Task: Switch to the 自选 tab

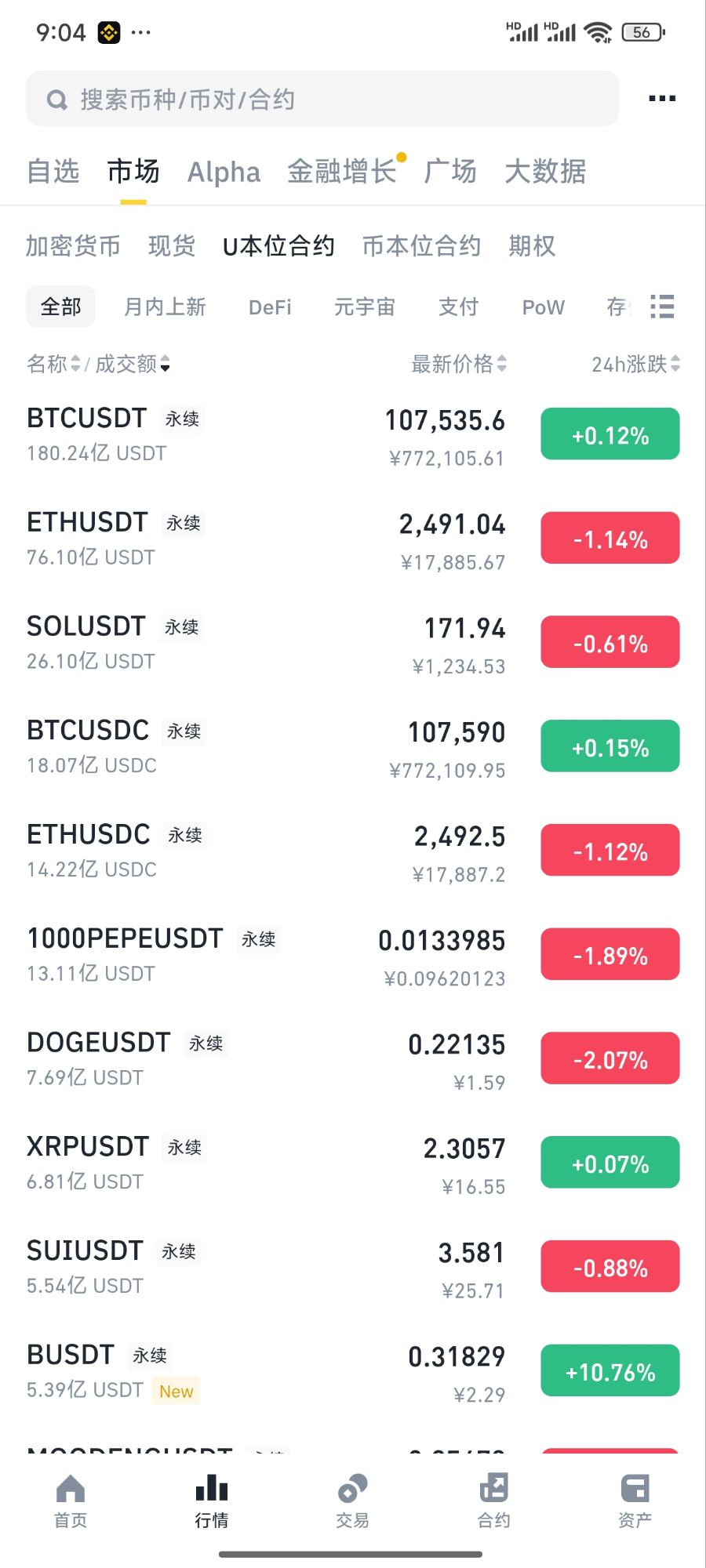Action: click(x=53, y=171)
